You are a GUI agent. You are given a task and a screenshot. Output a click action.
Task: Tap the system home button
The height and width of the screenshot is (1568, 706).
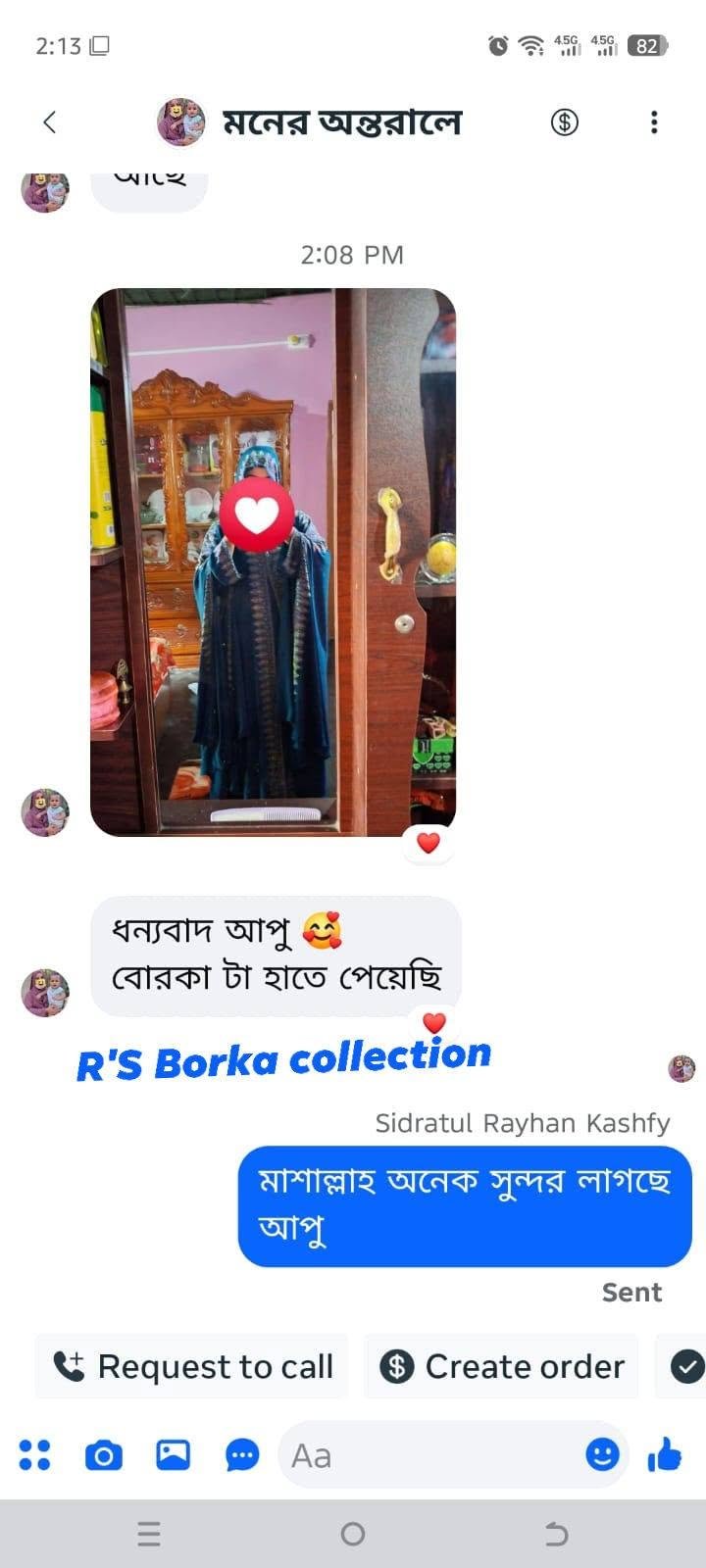353,1534
